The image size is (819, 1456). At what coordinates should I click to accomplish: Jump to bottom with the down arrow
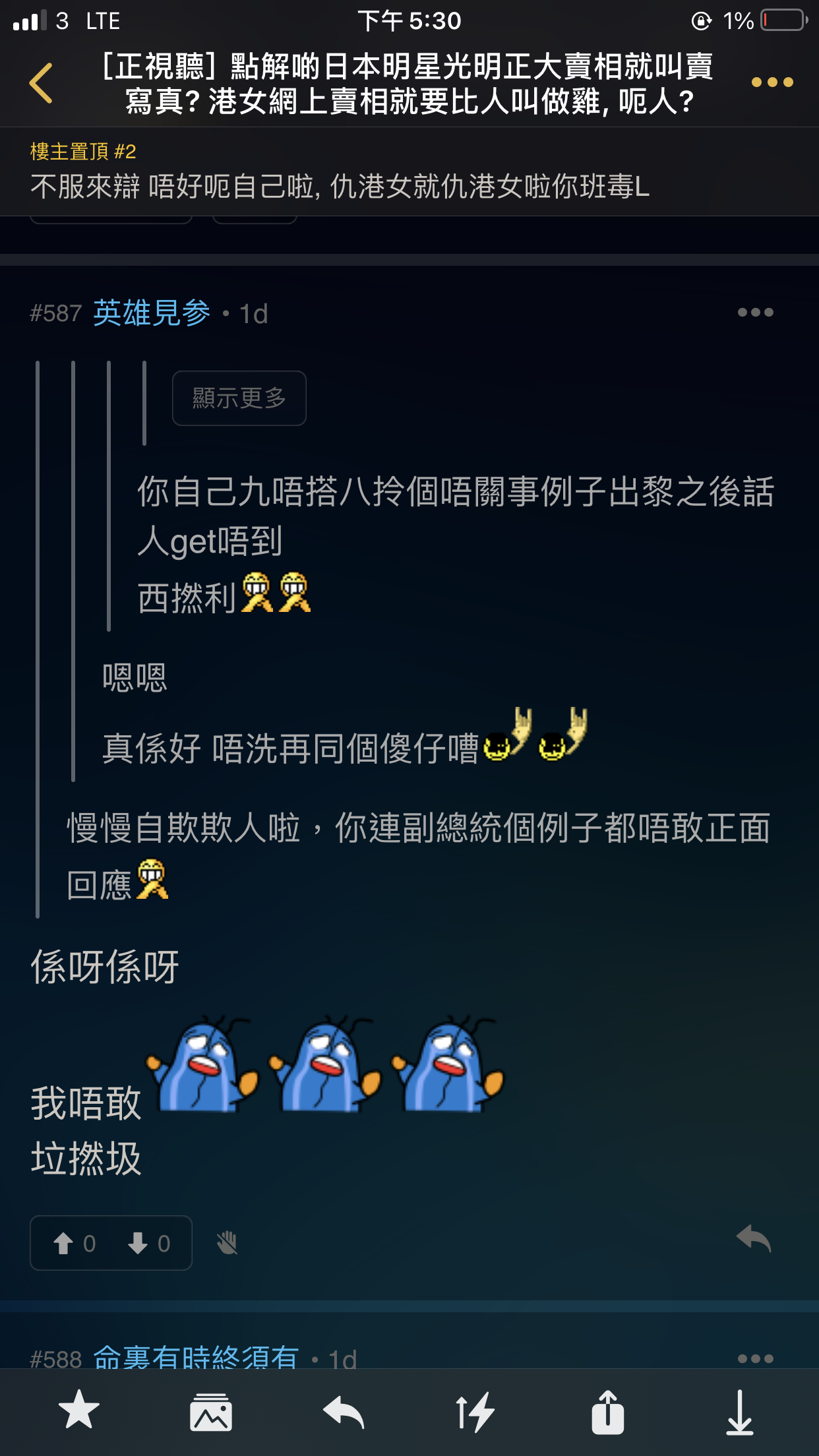[x=739, y=1412]
